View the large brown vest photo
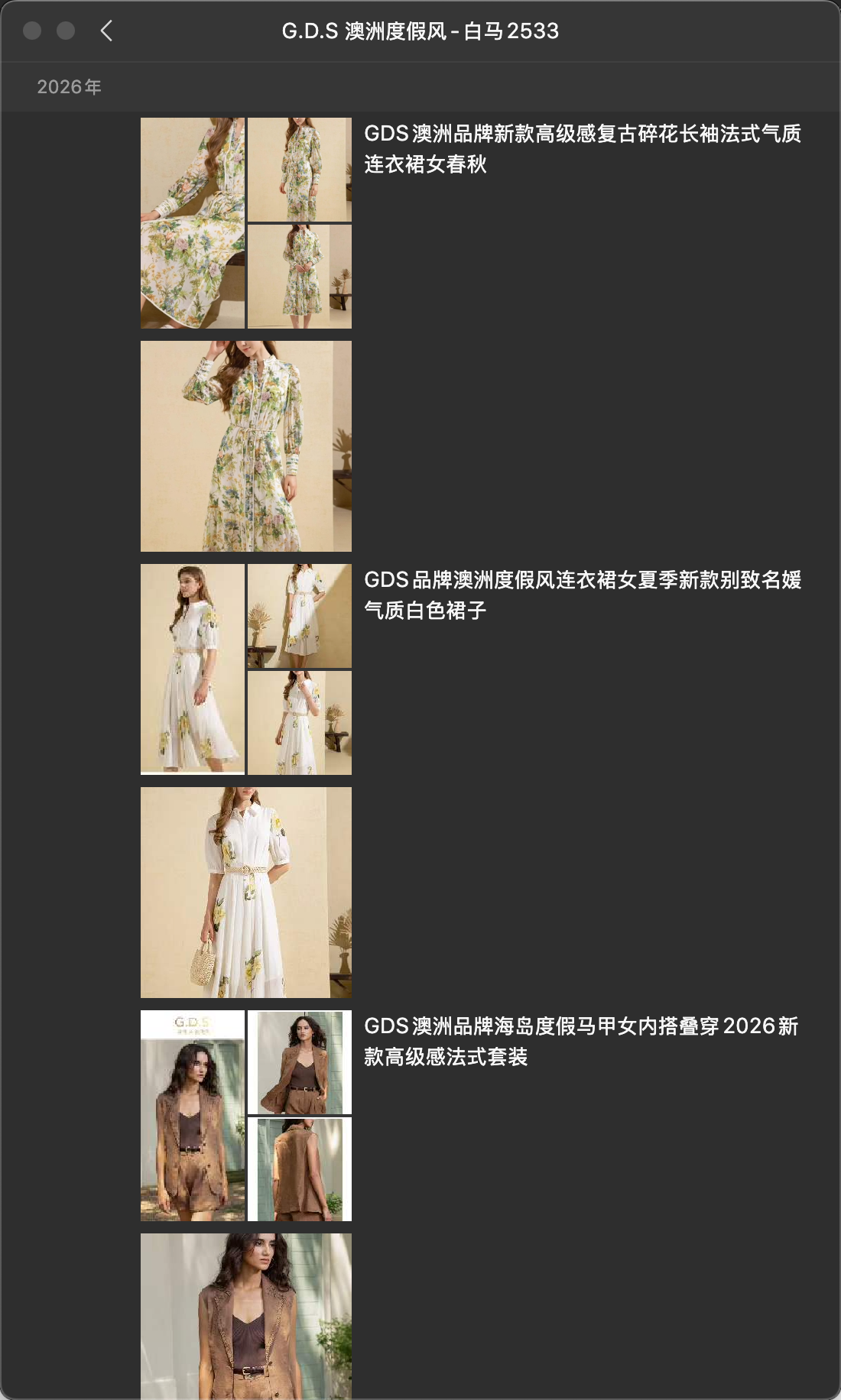 pyautogui.click(x=245, y=1316)
